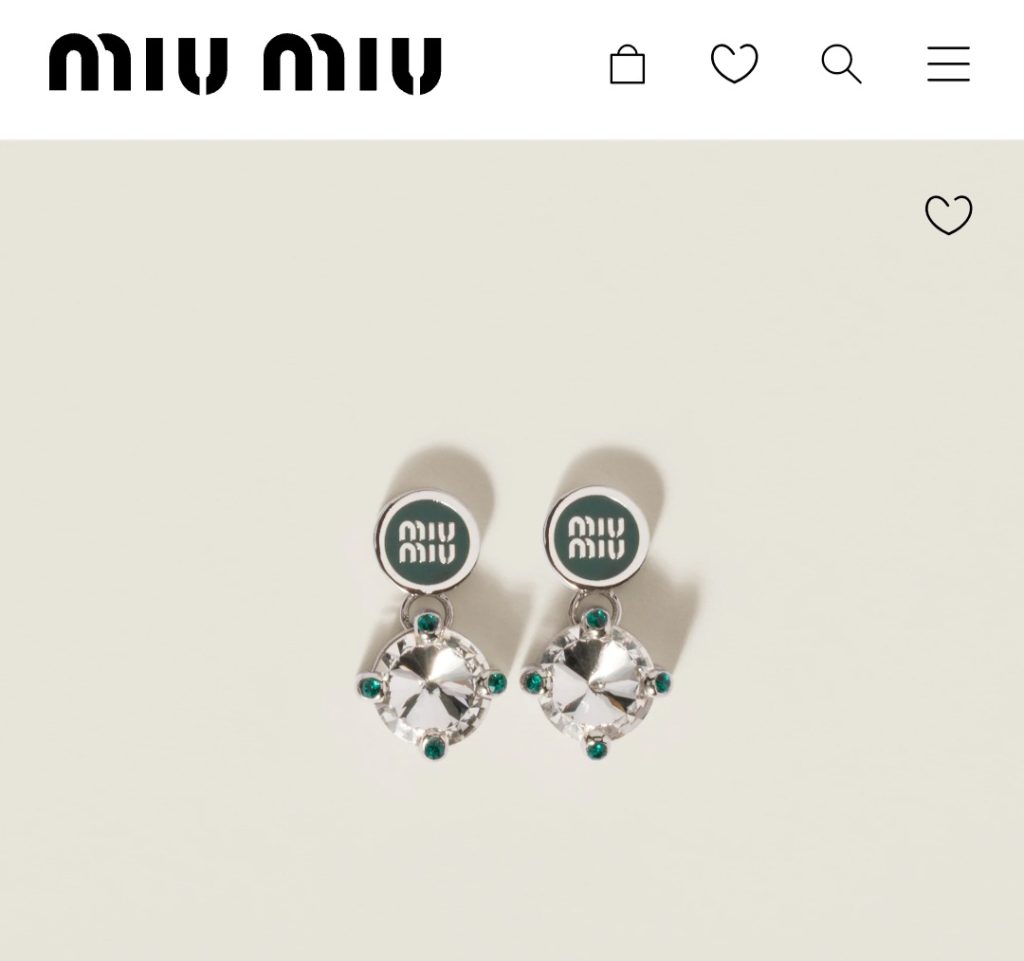
Task: Open the earrings product image
Action: point(512,620)
